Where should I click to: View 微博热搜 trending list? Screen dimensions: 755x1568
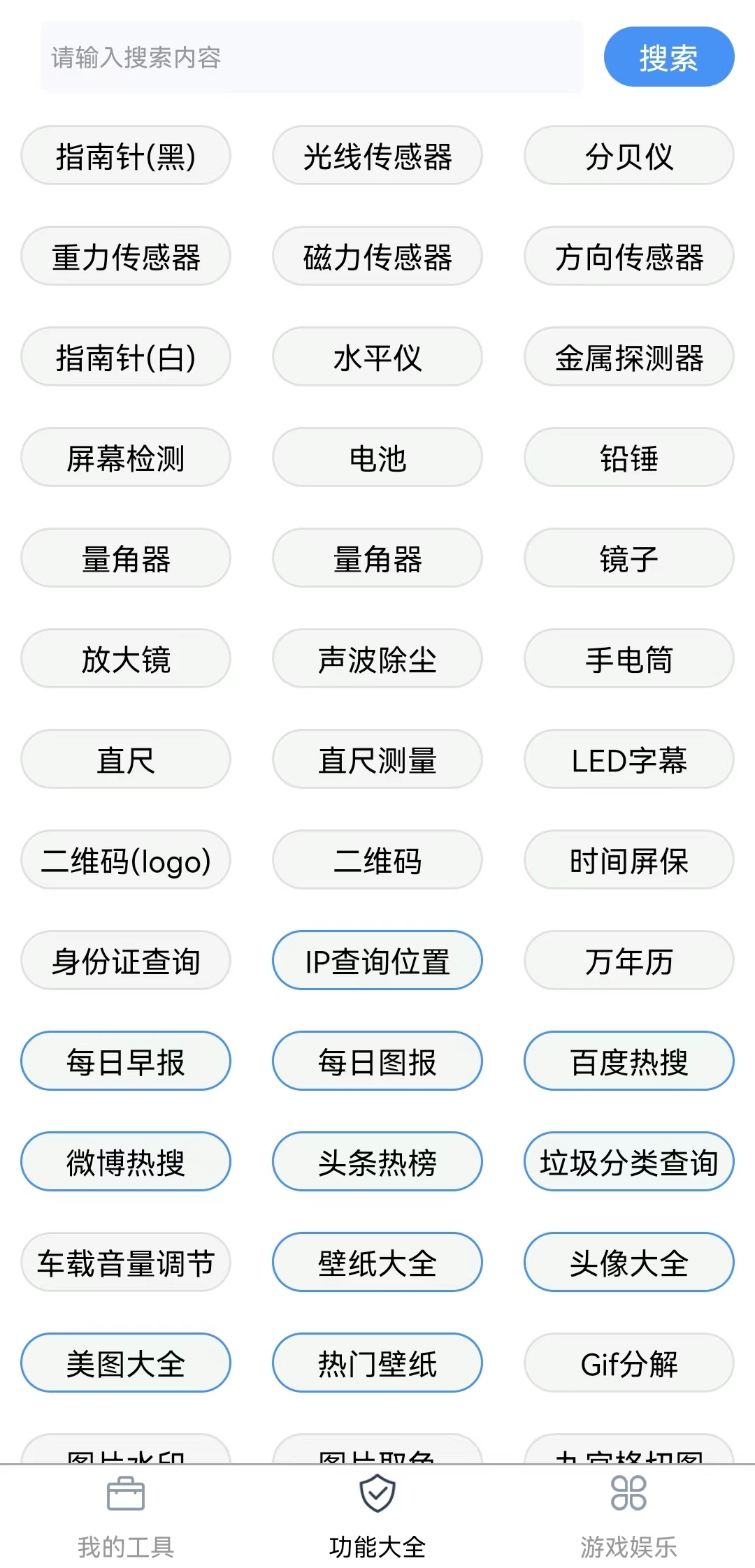[x=126, y=1162]
